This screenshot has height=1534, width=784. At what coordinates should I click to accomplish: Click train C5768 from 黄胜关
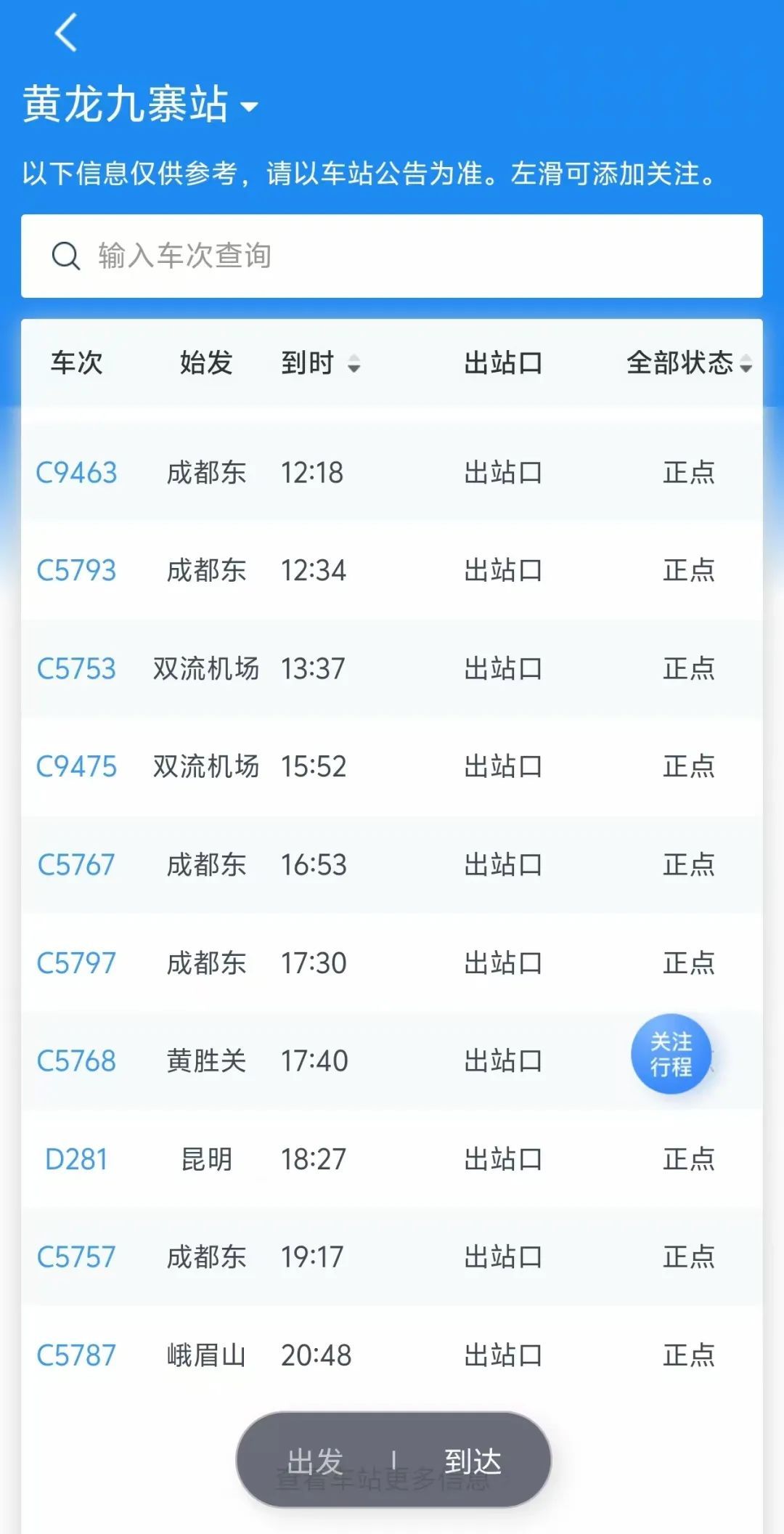[x=77, y=1060]
